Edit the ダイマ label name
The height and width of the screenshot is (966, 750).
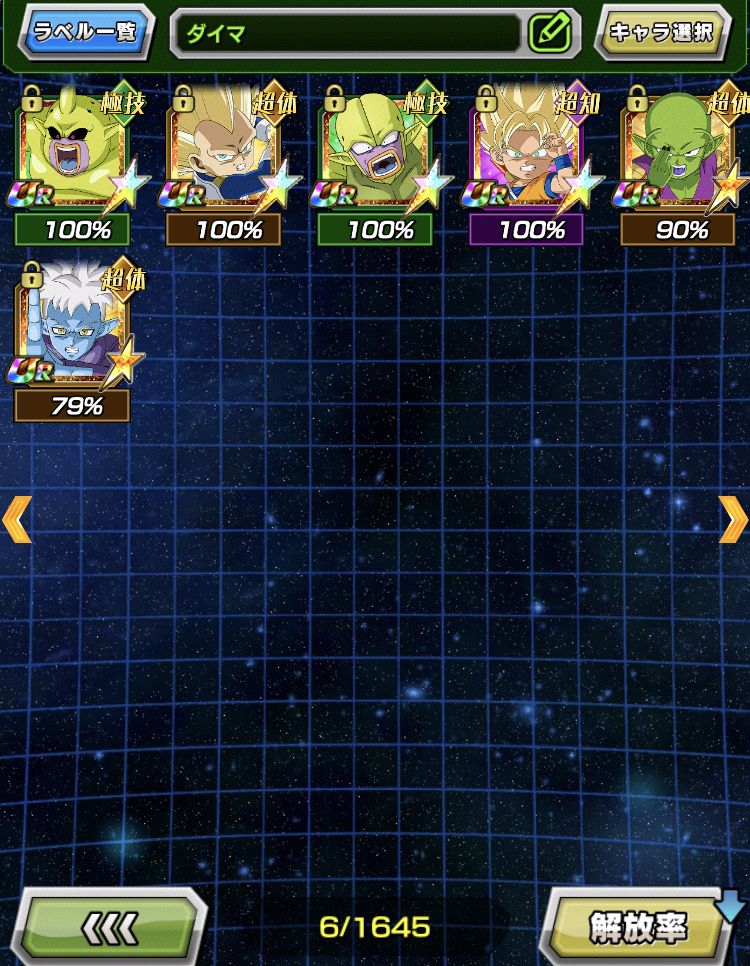point(549,33)
